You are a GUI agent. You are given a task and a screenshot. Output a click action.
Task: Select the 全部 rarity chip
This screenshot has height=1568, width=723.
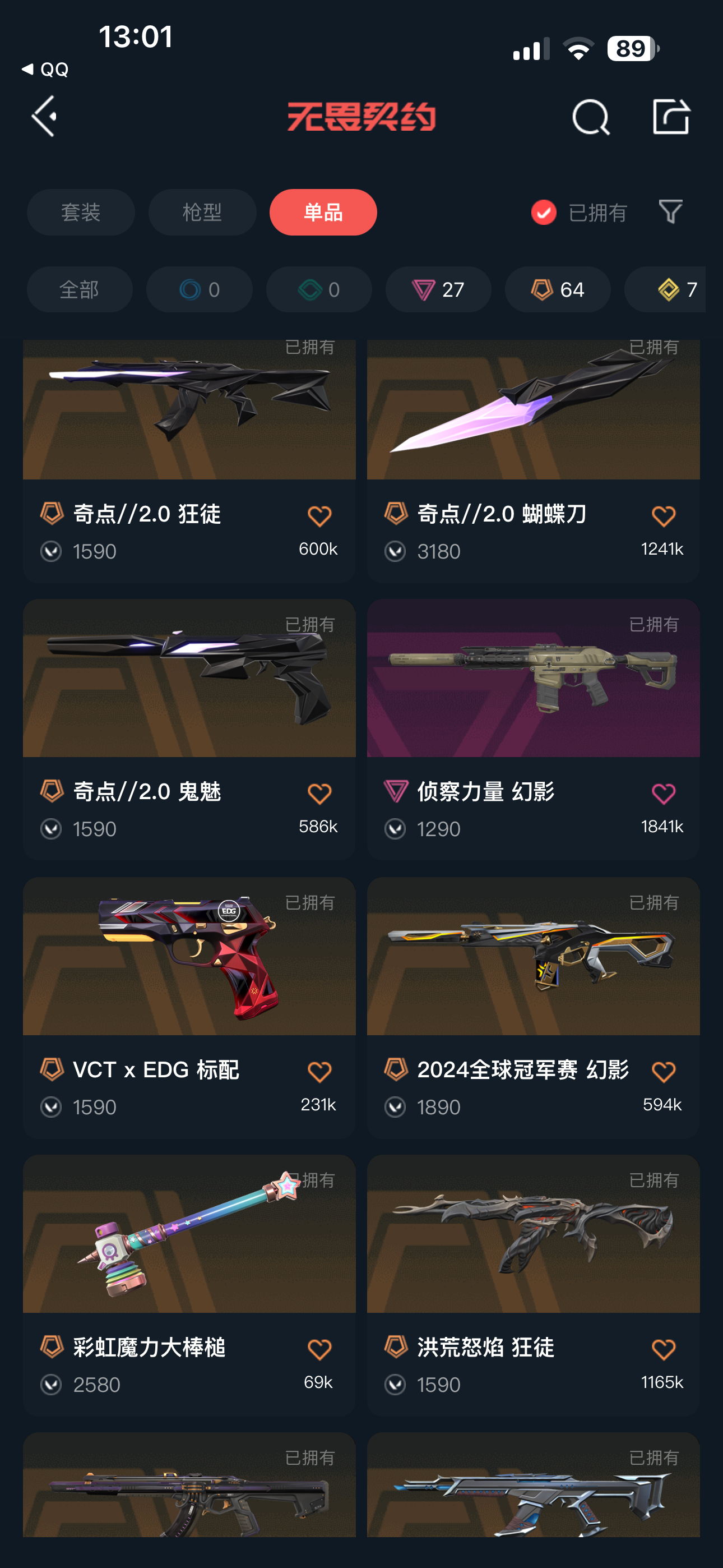click(80, 290)
